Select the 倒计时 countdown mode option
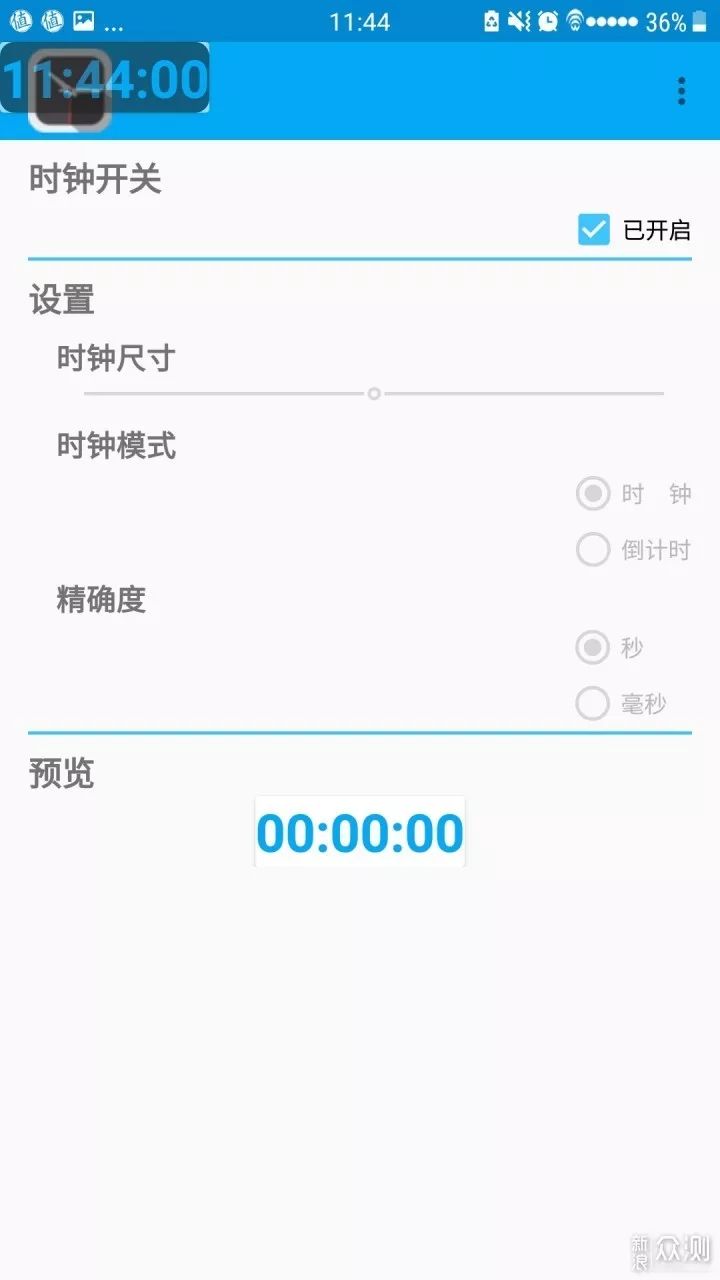 click(x=593, y=549)
